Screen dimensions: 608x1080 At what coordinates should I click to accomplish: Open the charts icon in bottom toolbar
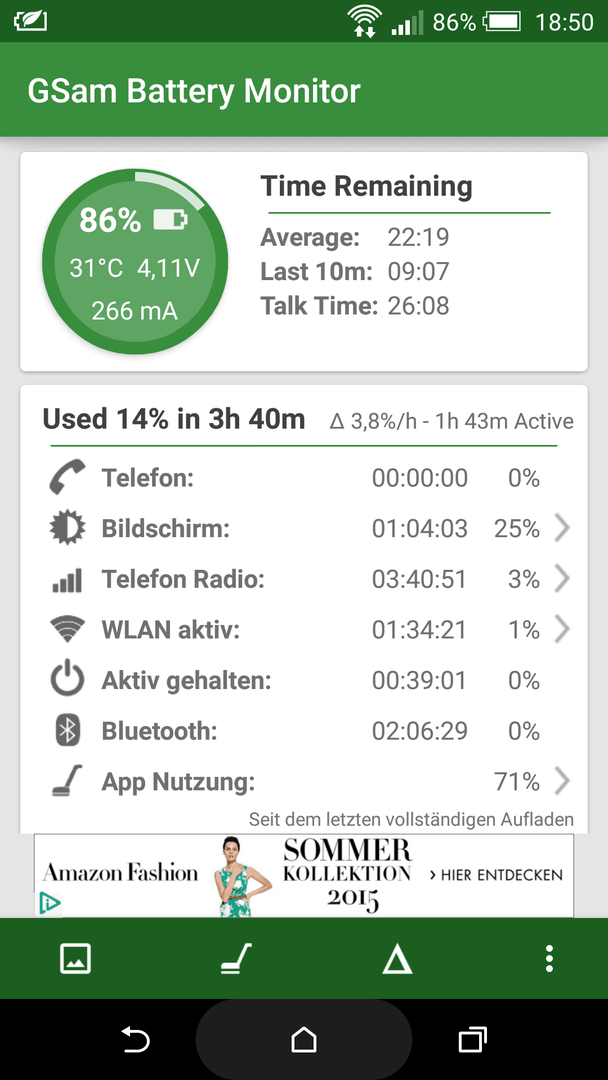[x=76, y=958]
